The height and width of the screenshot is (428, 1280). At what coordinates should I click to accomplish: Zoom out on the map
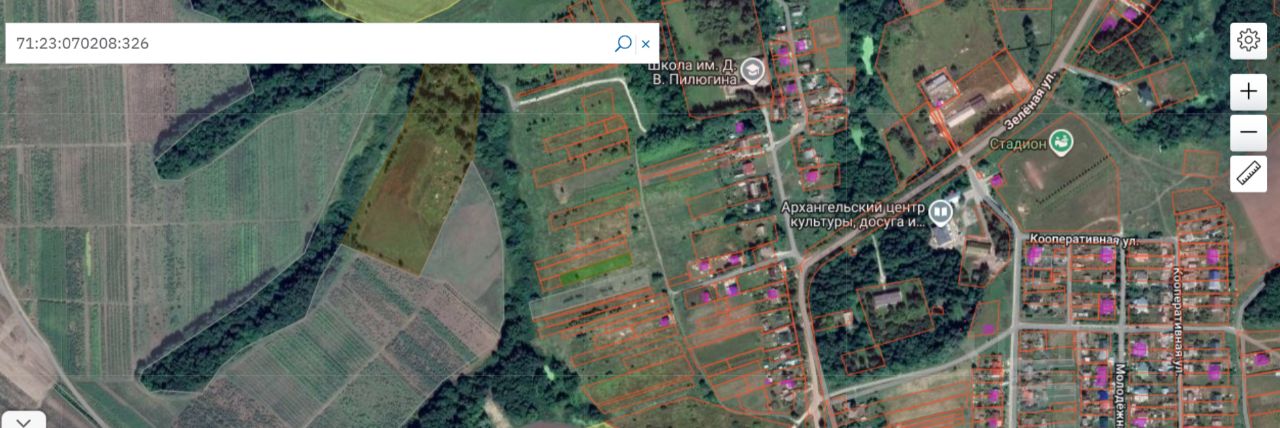pos(1248,132)
